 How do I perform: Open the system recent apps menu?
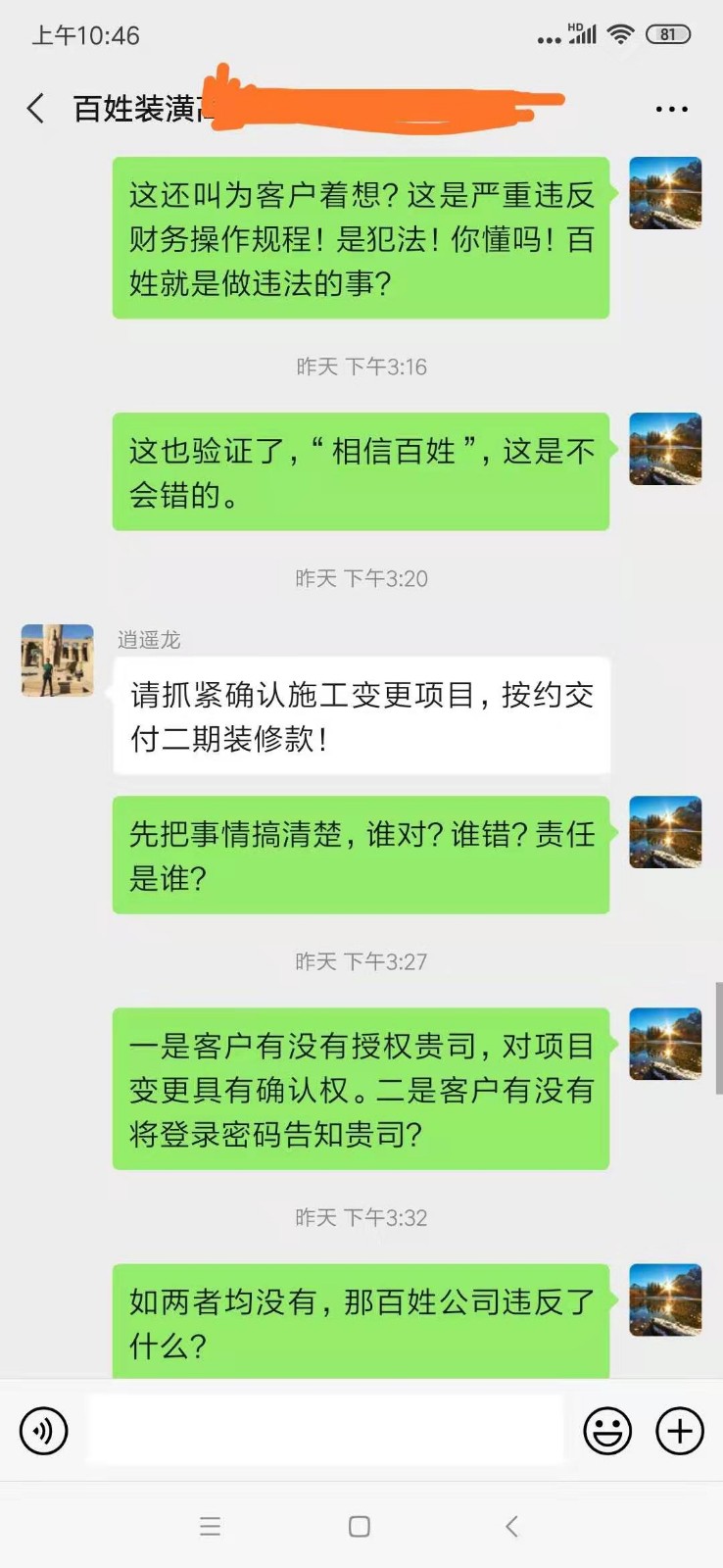pyautogui.click(x=210, y=1526)
